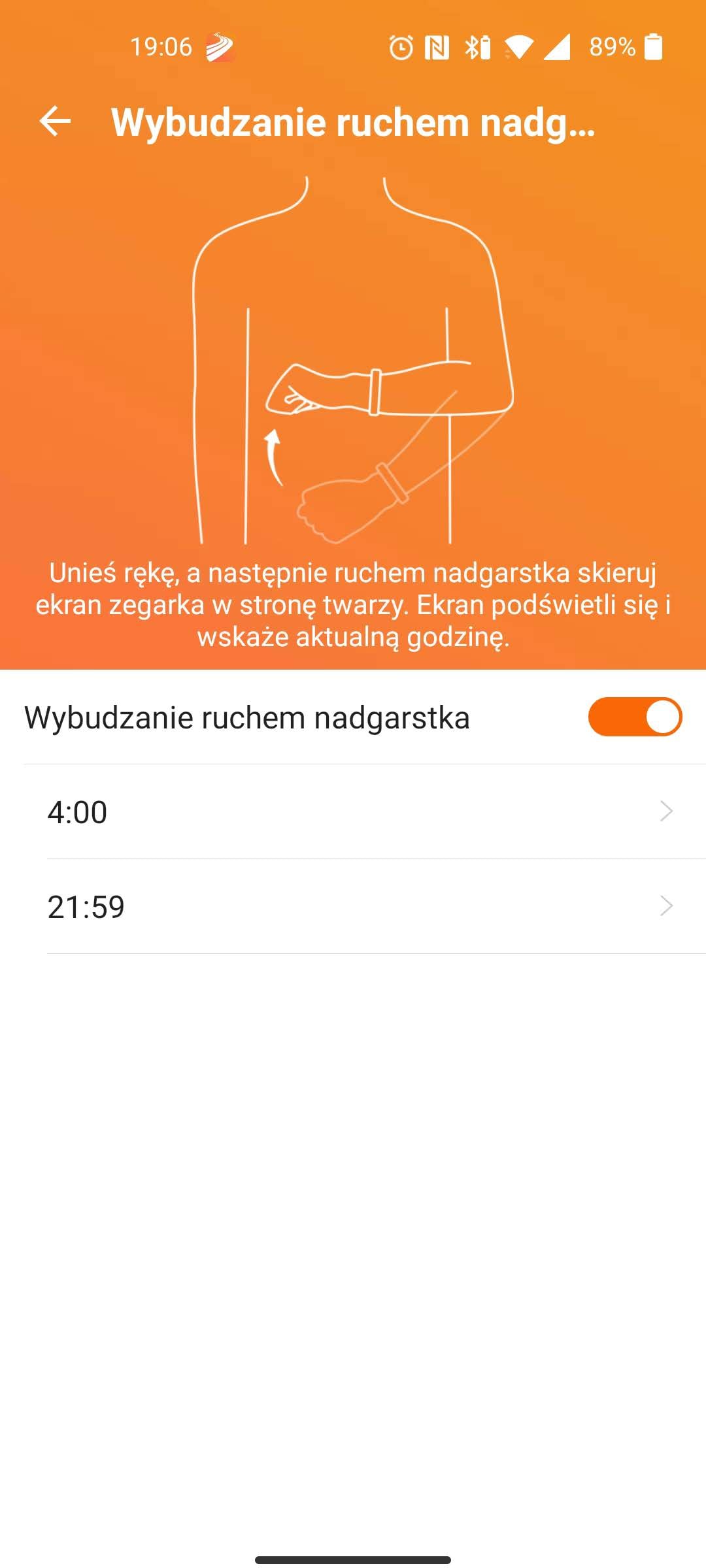
Task: Disable Wybudzanie ruchem nadgarstka switch
Action: pyautogui.click(x=634, y=717)
